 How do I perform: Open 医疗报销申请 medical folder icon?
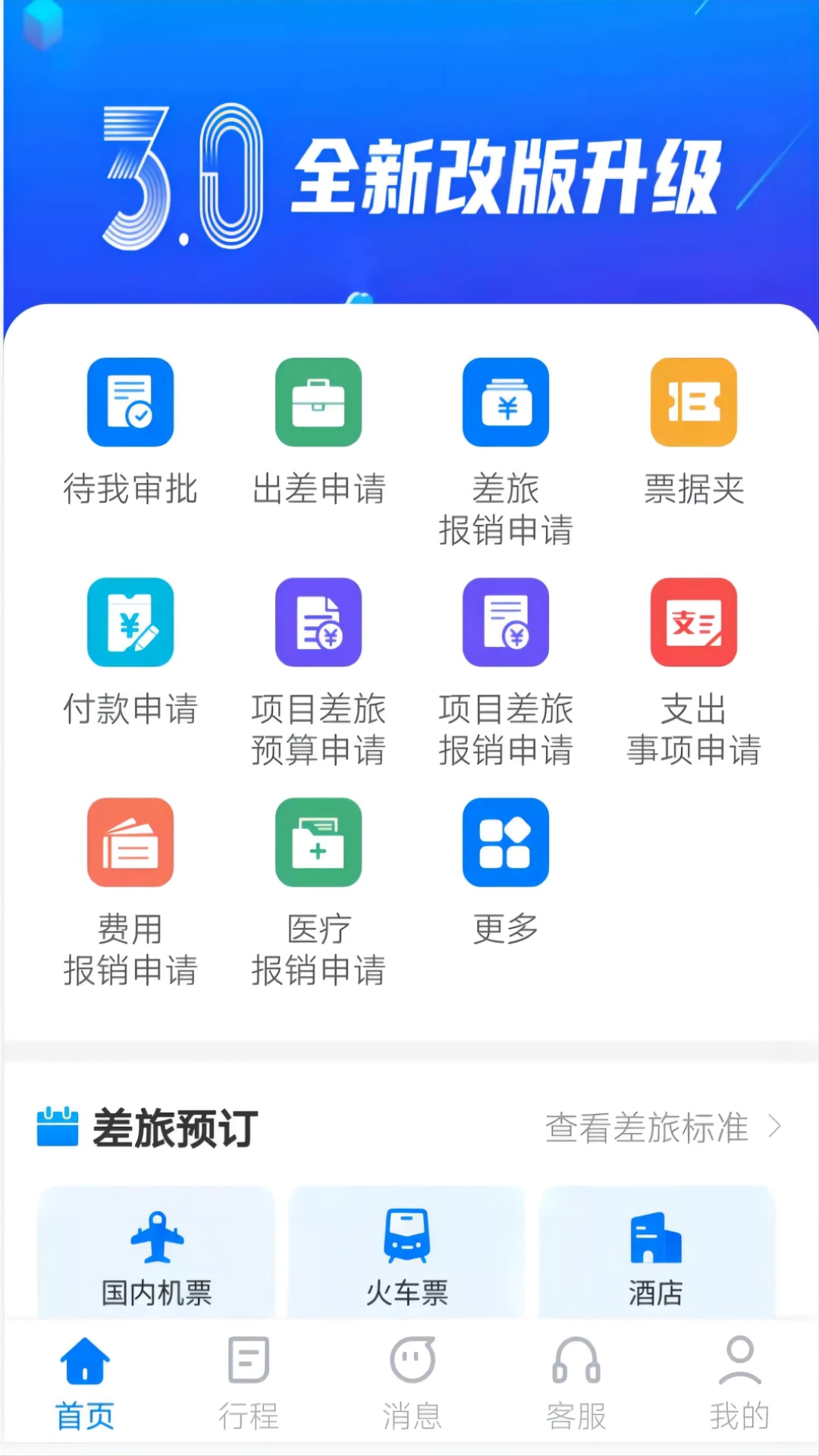coord(318,843)
